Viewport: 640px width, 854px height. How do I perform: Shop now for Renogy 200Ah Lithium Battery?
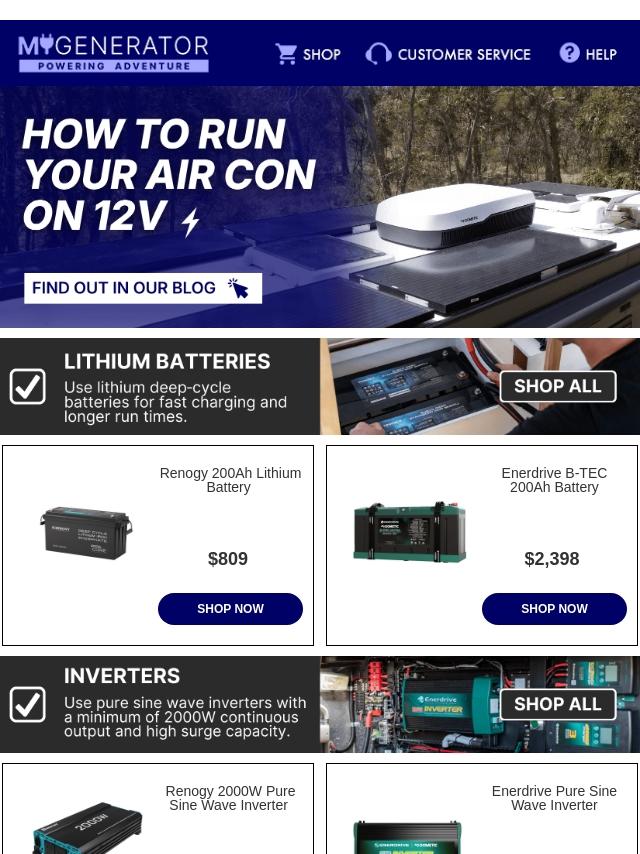click(x=230, y=608)
